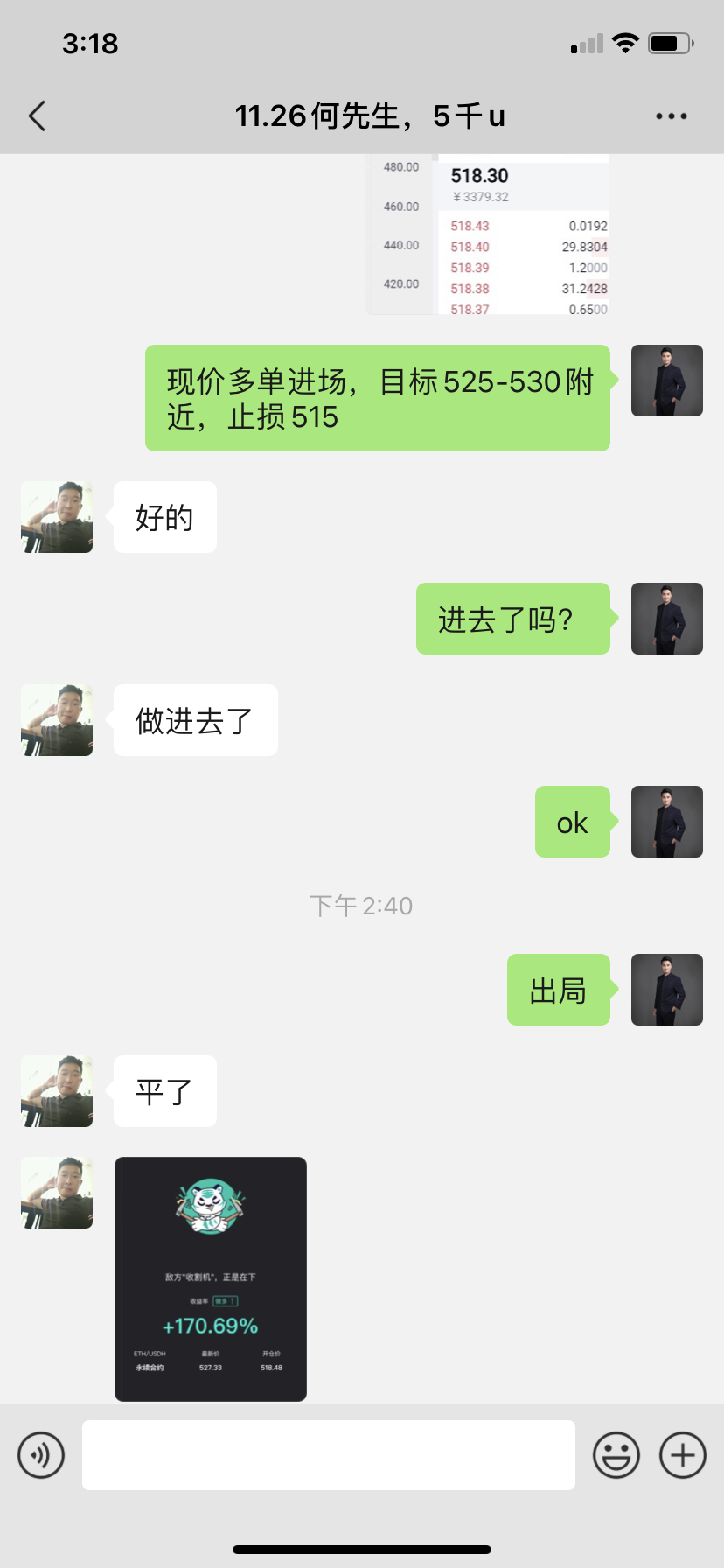Tap the '出局' message bubble

click(558, 990)
